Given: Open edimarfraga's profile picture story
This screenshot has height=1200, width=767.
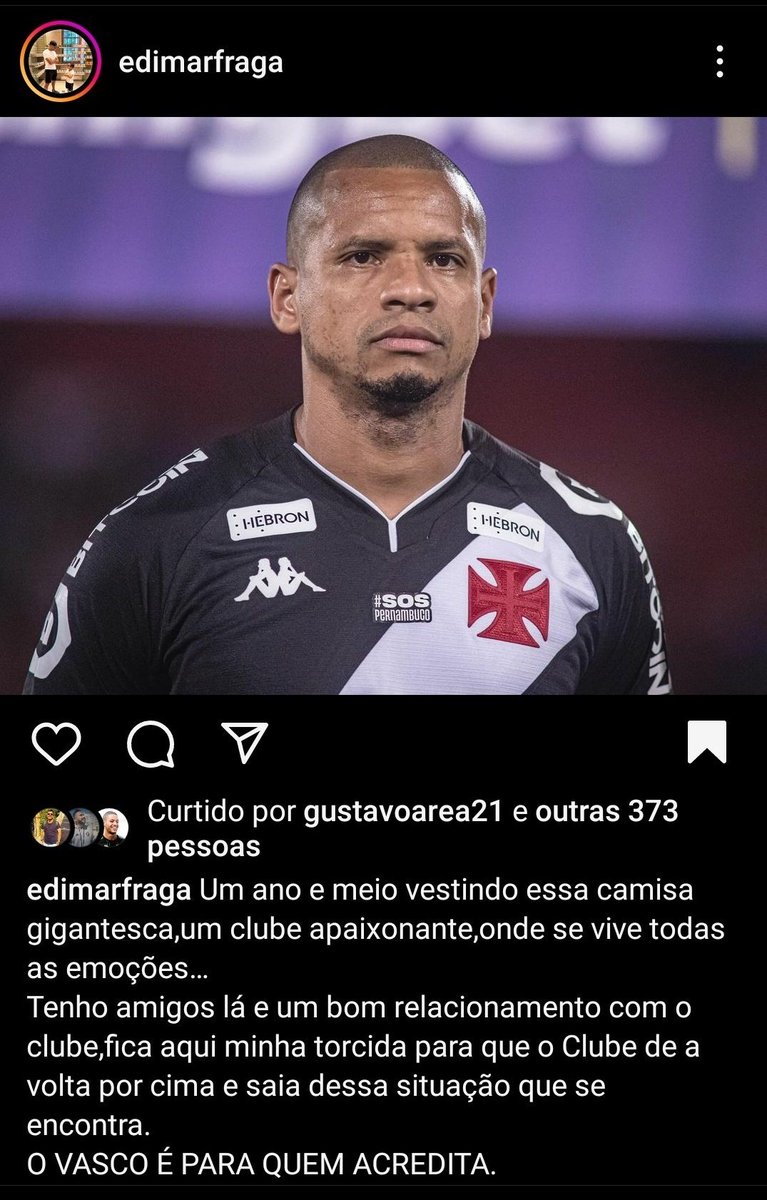Looking at the screenshot, I should tap(60, 62).
